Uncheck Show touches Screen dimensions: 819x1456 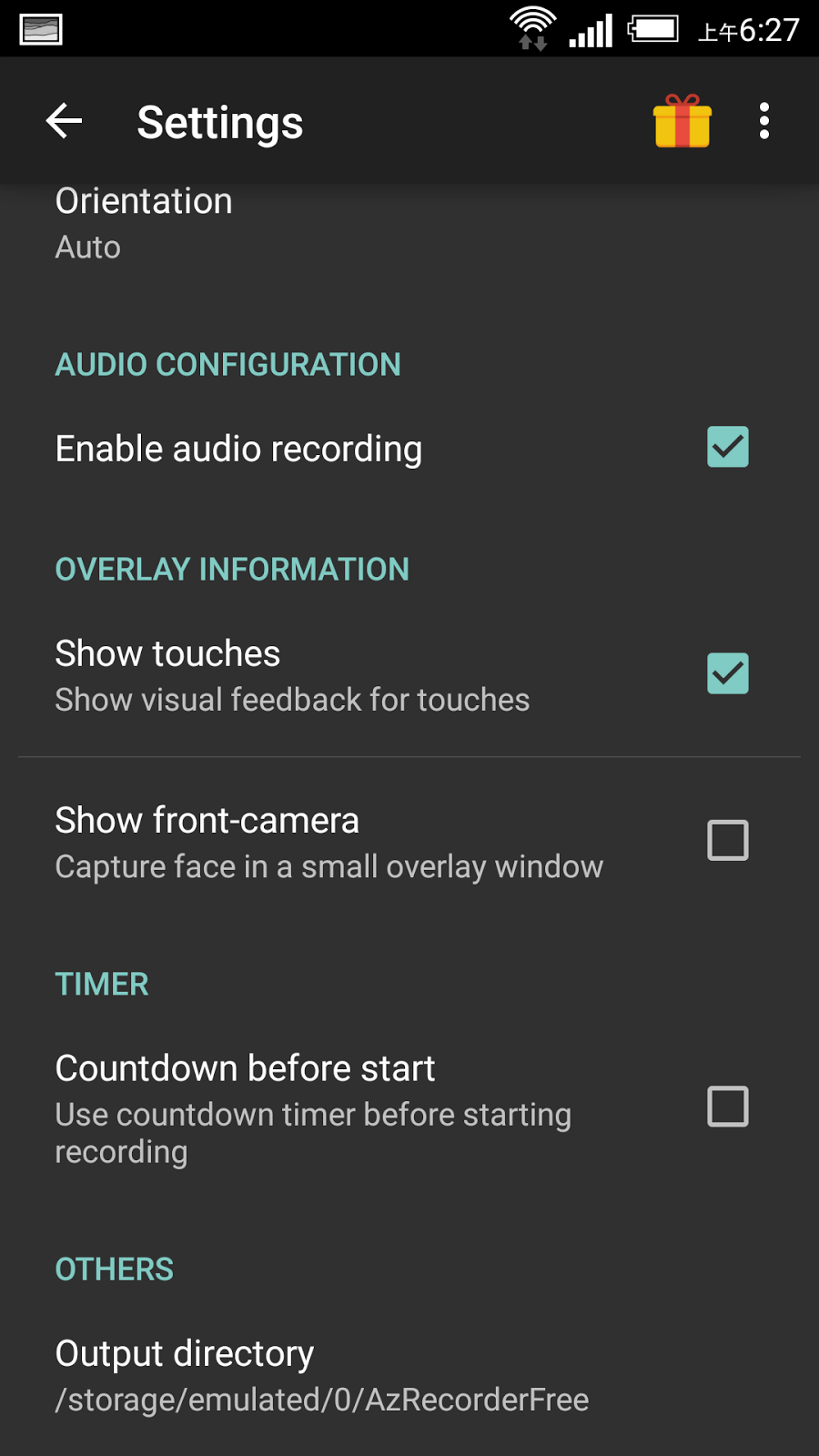tap(728, 674)
